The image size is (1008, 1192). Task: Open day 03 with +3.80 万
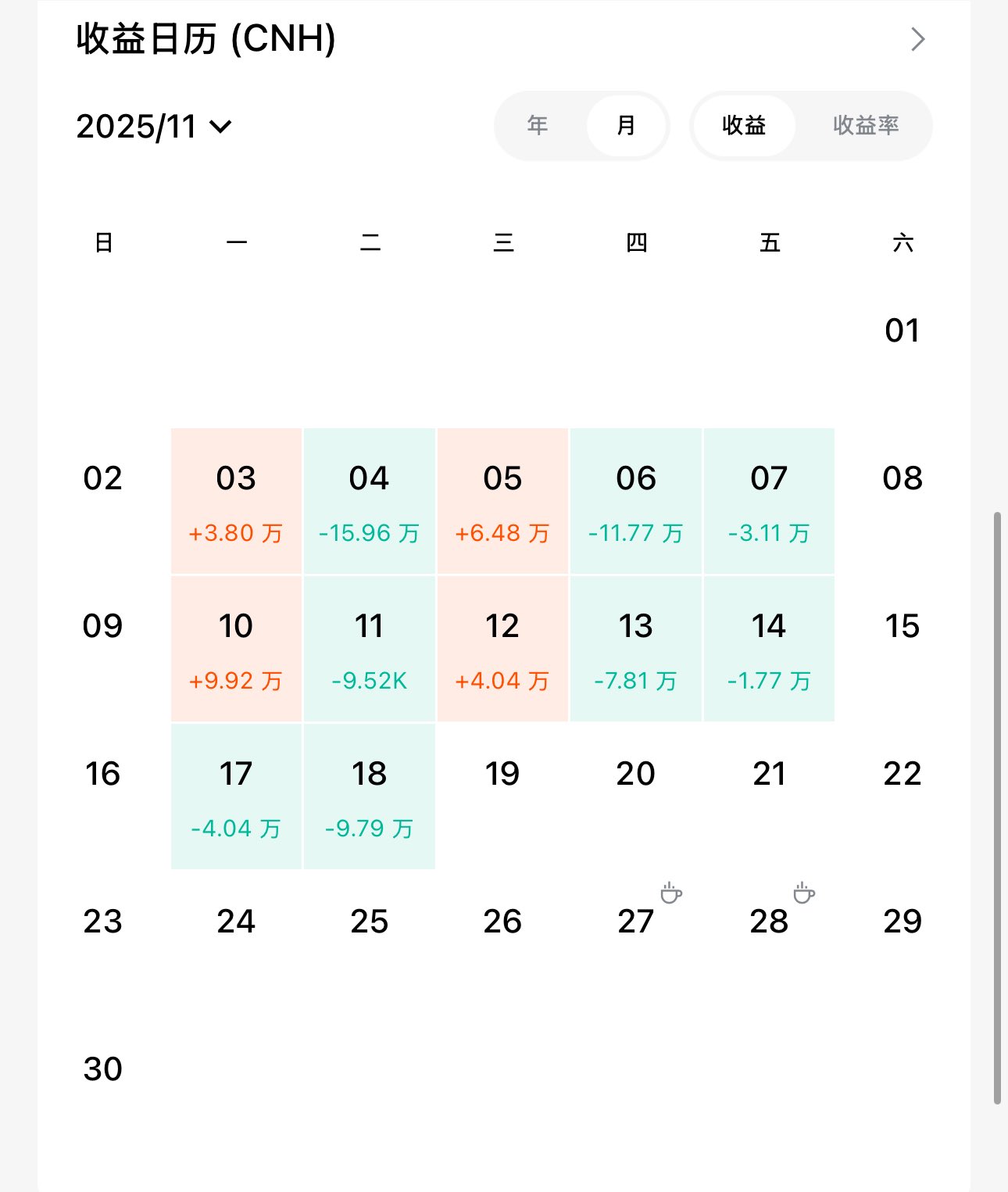tap(236, 501)
